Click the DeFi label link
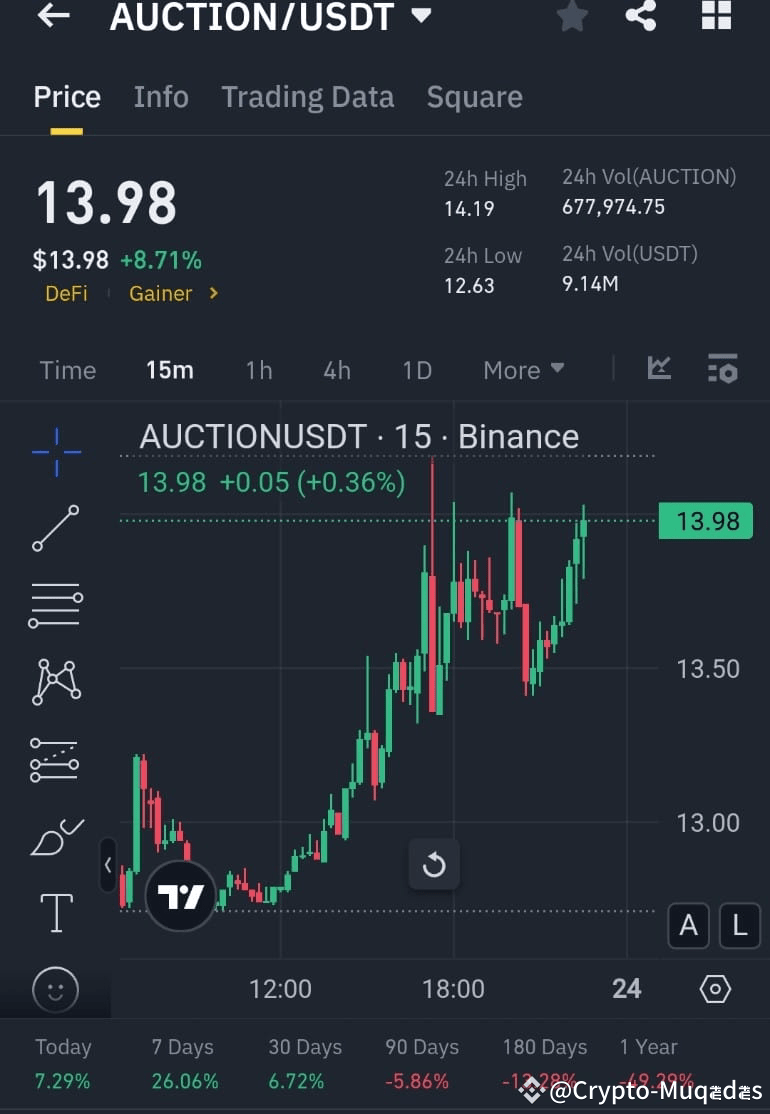Screen dimensions: 770x1114 (x=66, y=293)
